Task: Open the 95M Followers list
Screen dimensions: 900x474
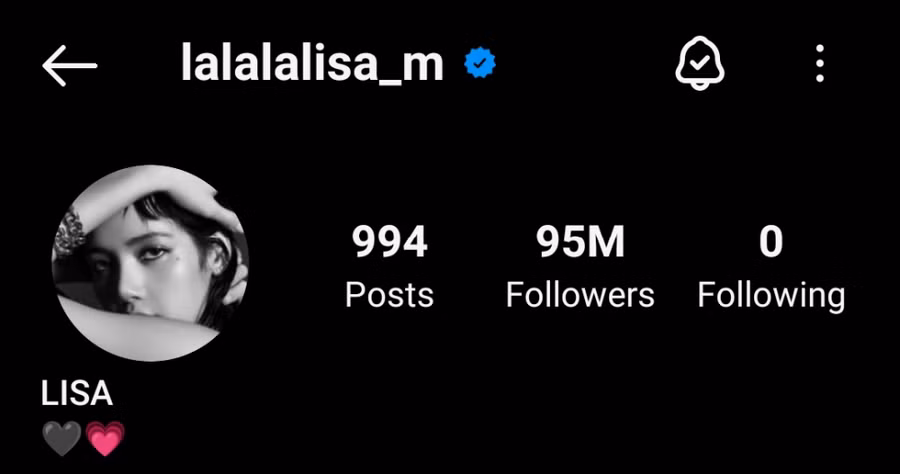Action: pos(580,267)
